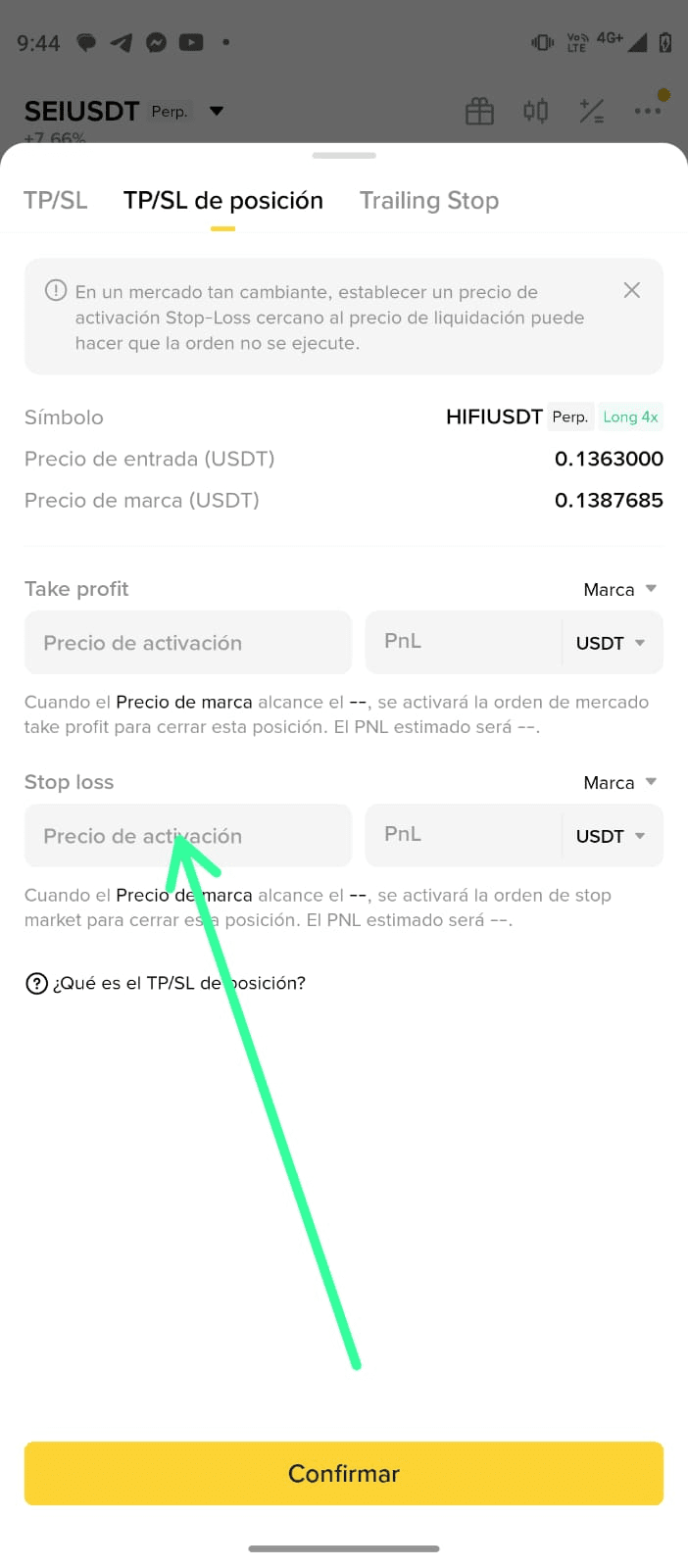This screenshot has width=688, height=1568.
Task: Open Take profit Marca price-type dropdown
Action: 619,589
